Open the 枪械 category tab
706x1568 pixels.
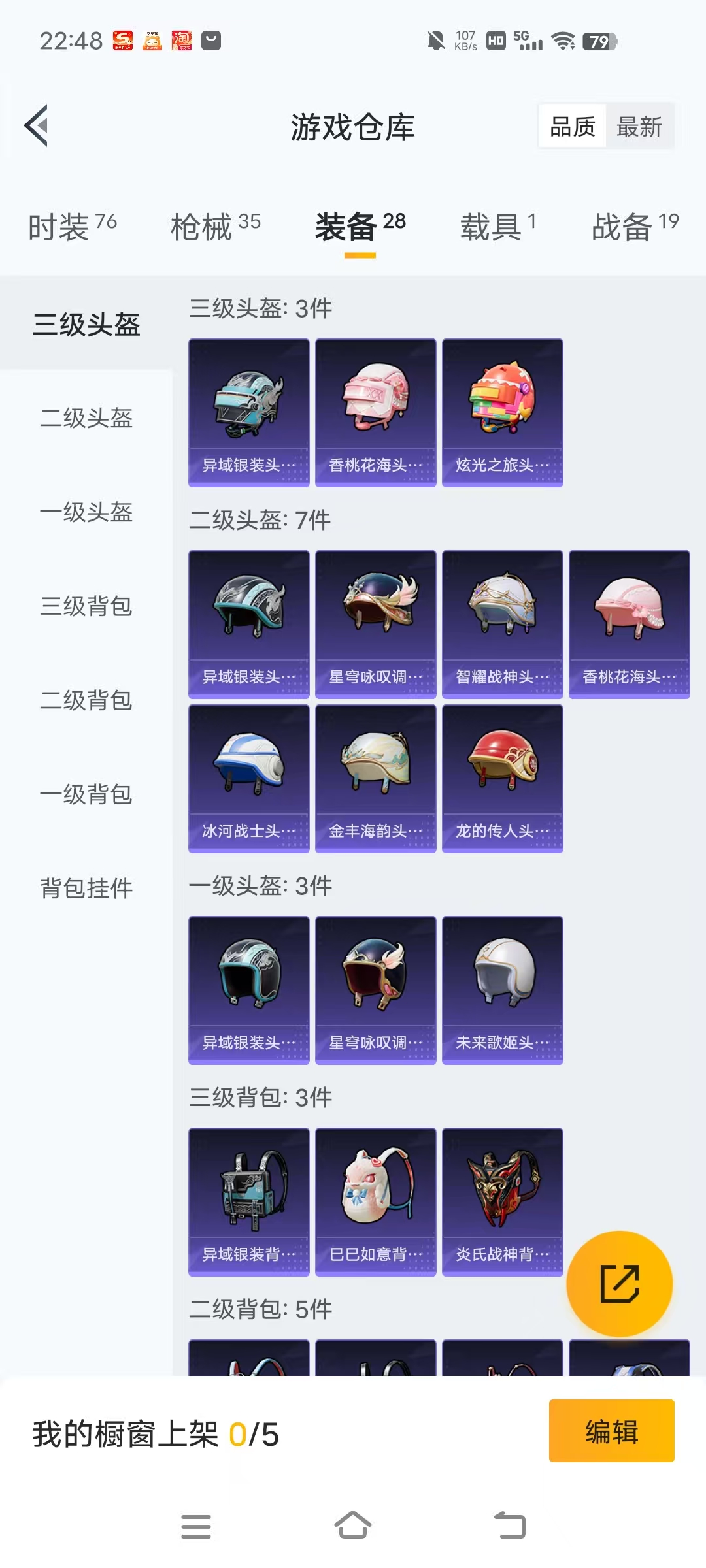click(x=215, y=227)
